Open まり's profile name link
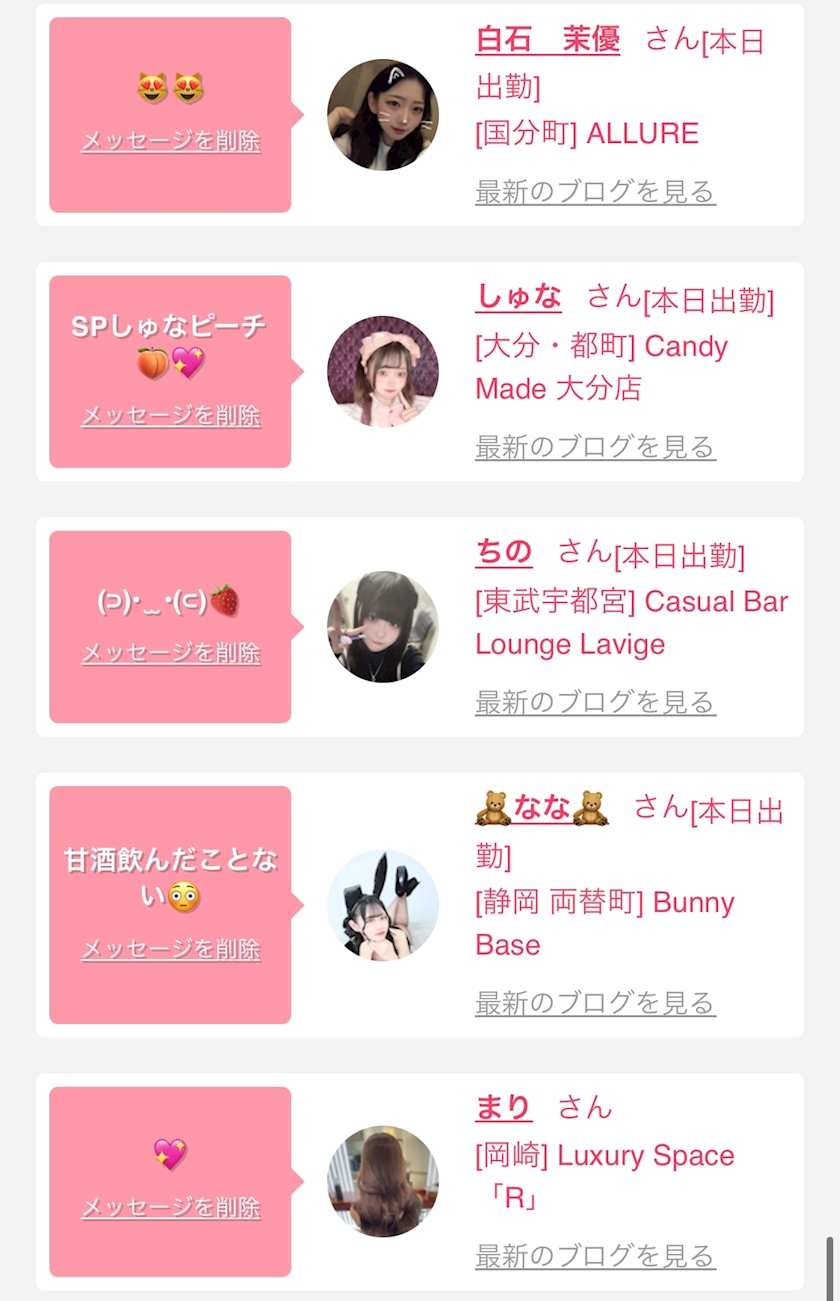Image resolution: width=840 pixels, height=1301 pixels. coord(503,1108)
